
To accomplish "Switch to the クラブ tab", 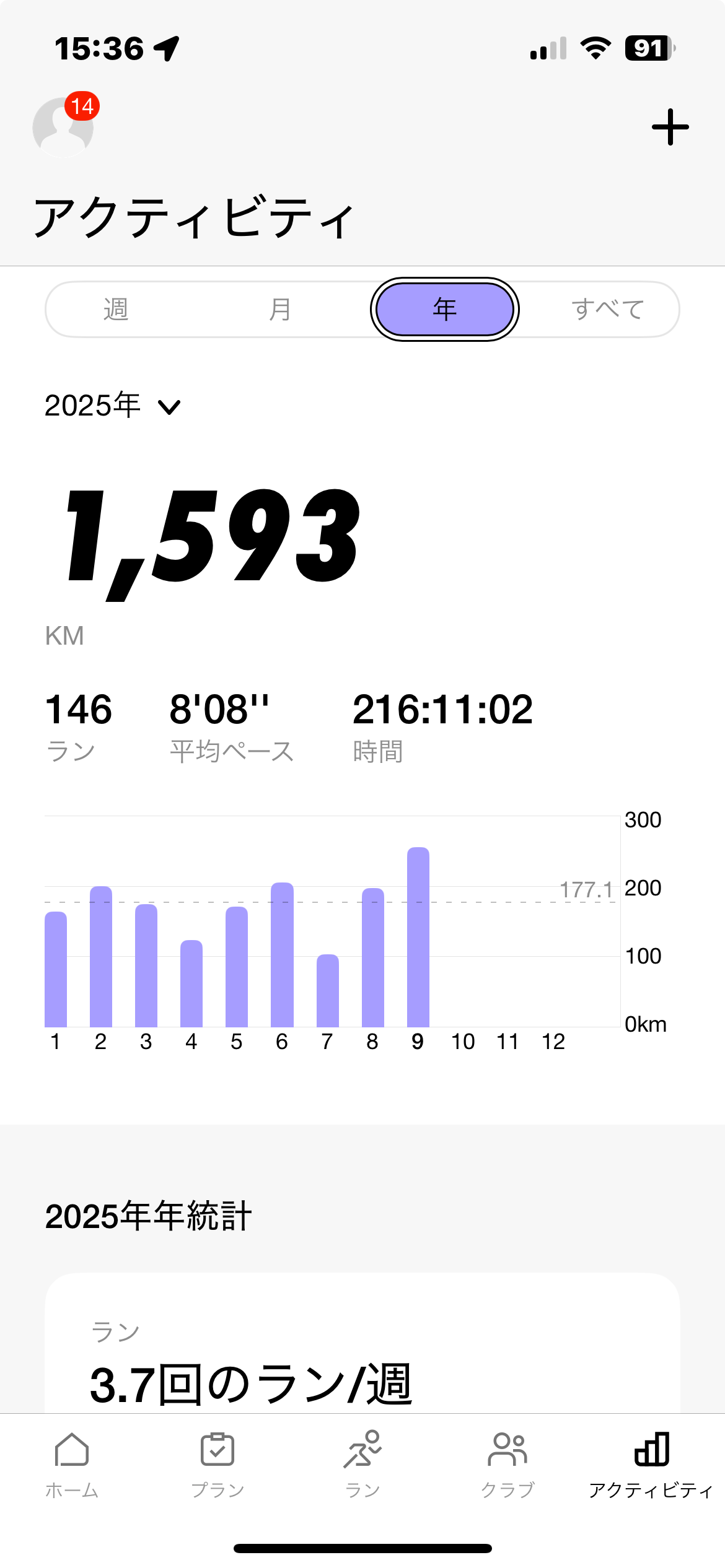I will (507, 1464).
